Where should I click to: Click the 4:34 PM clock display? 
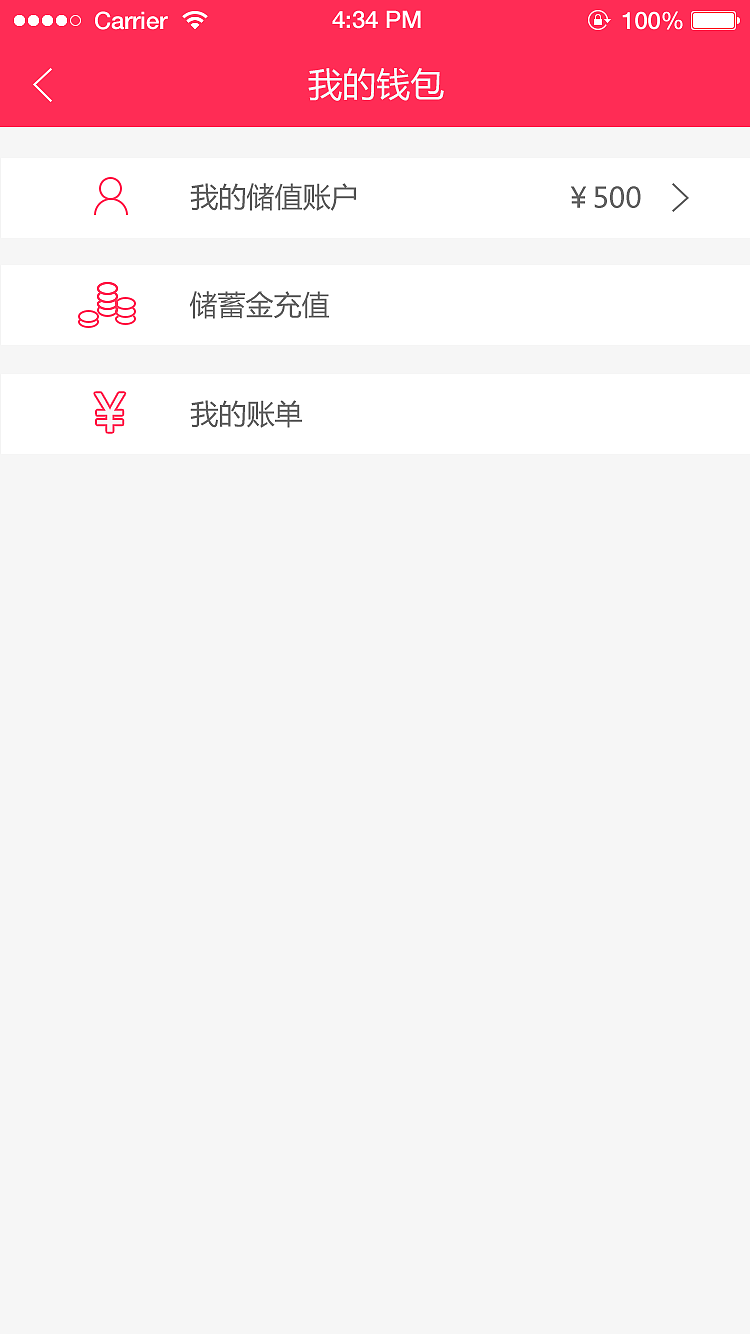[376, 19]
